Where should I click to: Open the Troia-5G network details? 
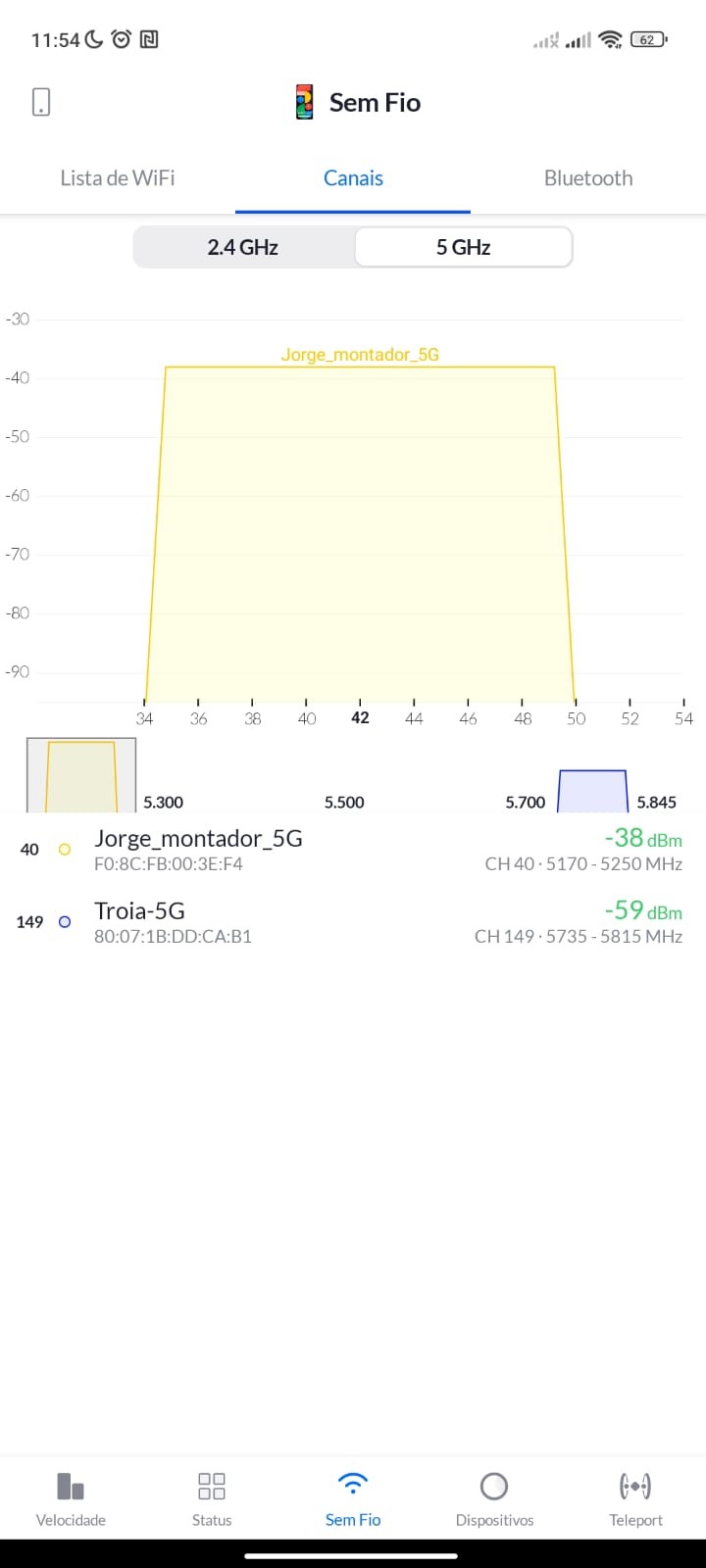(x=352, y=922)
